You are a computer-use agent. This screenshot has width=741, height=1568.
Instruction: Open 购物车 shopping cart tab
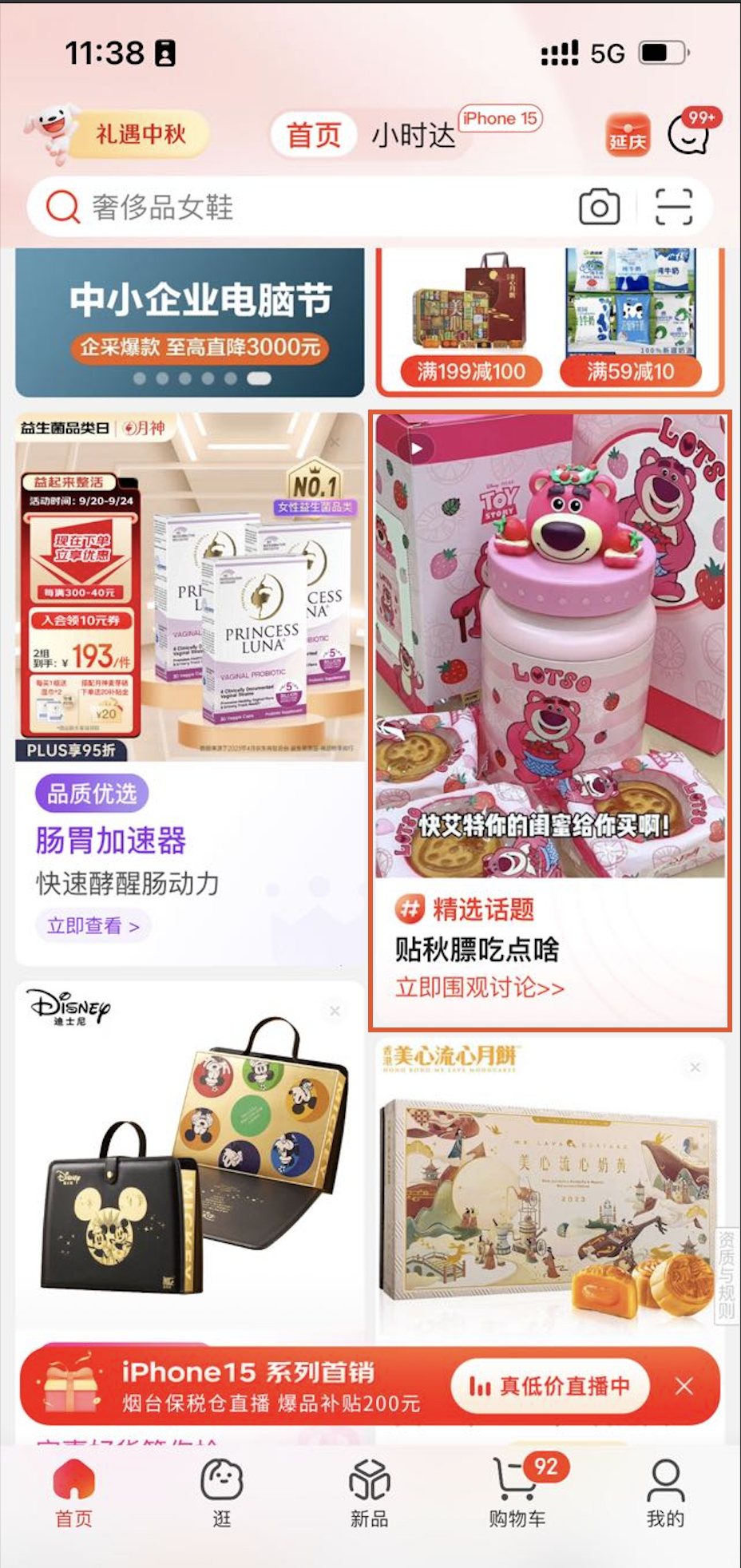[519, 1491]
